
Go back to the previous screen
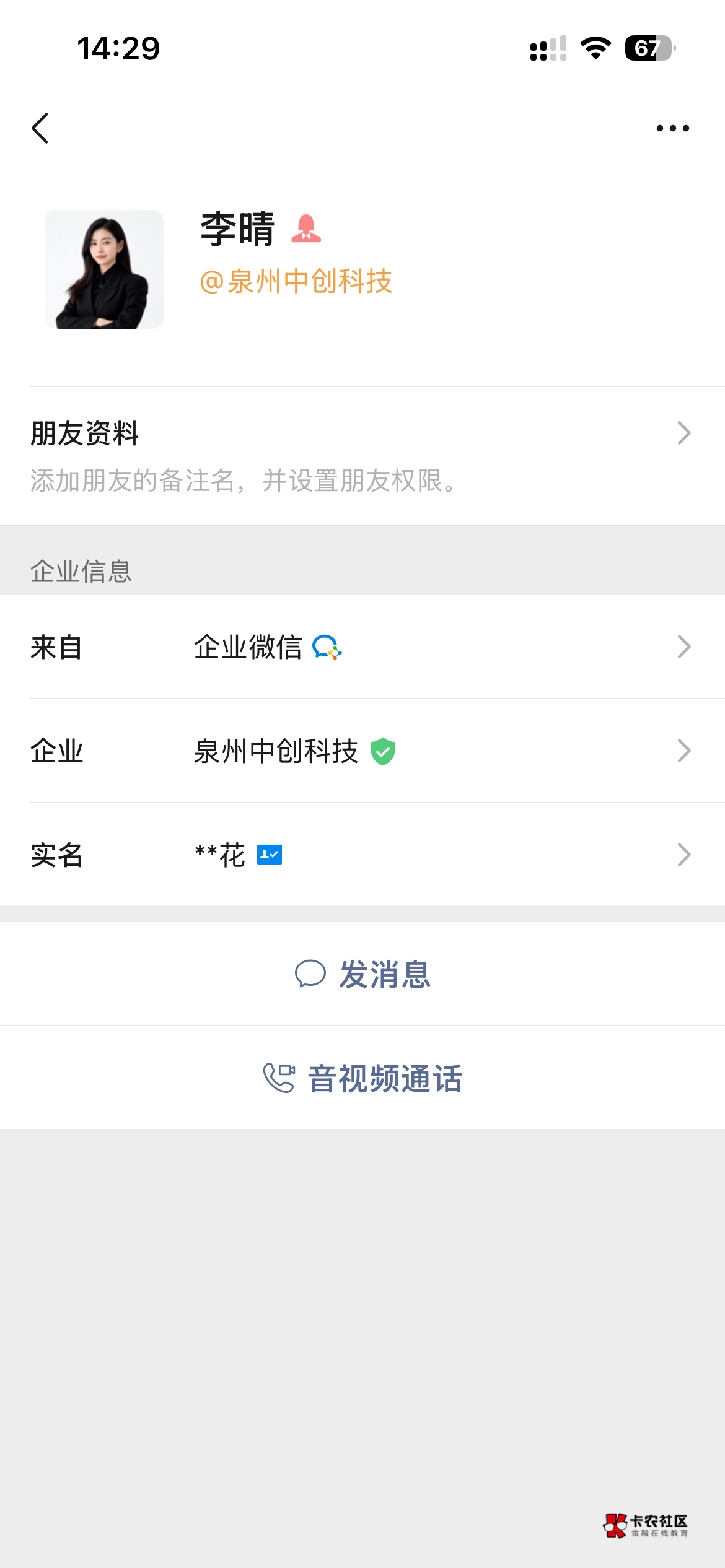(41, 128)
